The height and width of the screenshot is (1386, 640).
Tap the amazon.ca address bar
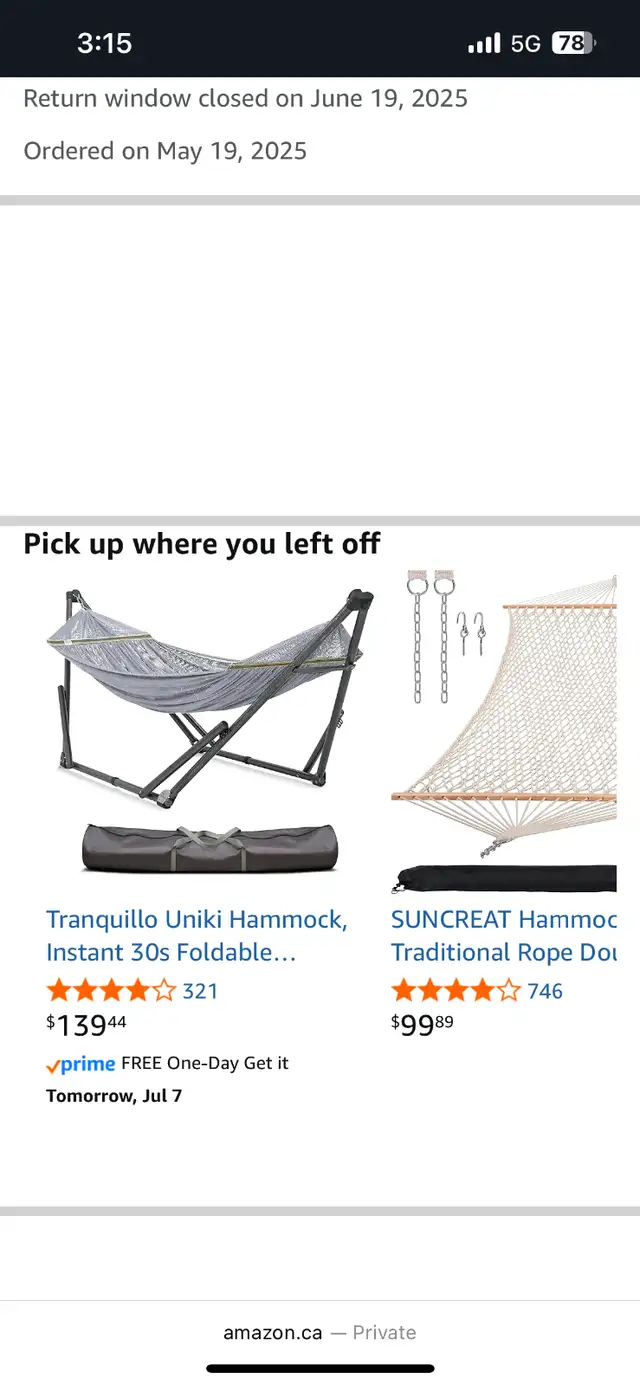click(320, 1332)
